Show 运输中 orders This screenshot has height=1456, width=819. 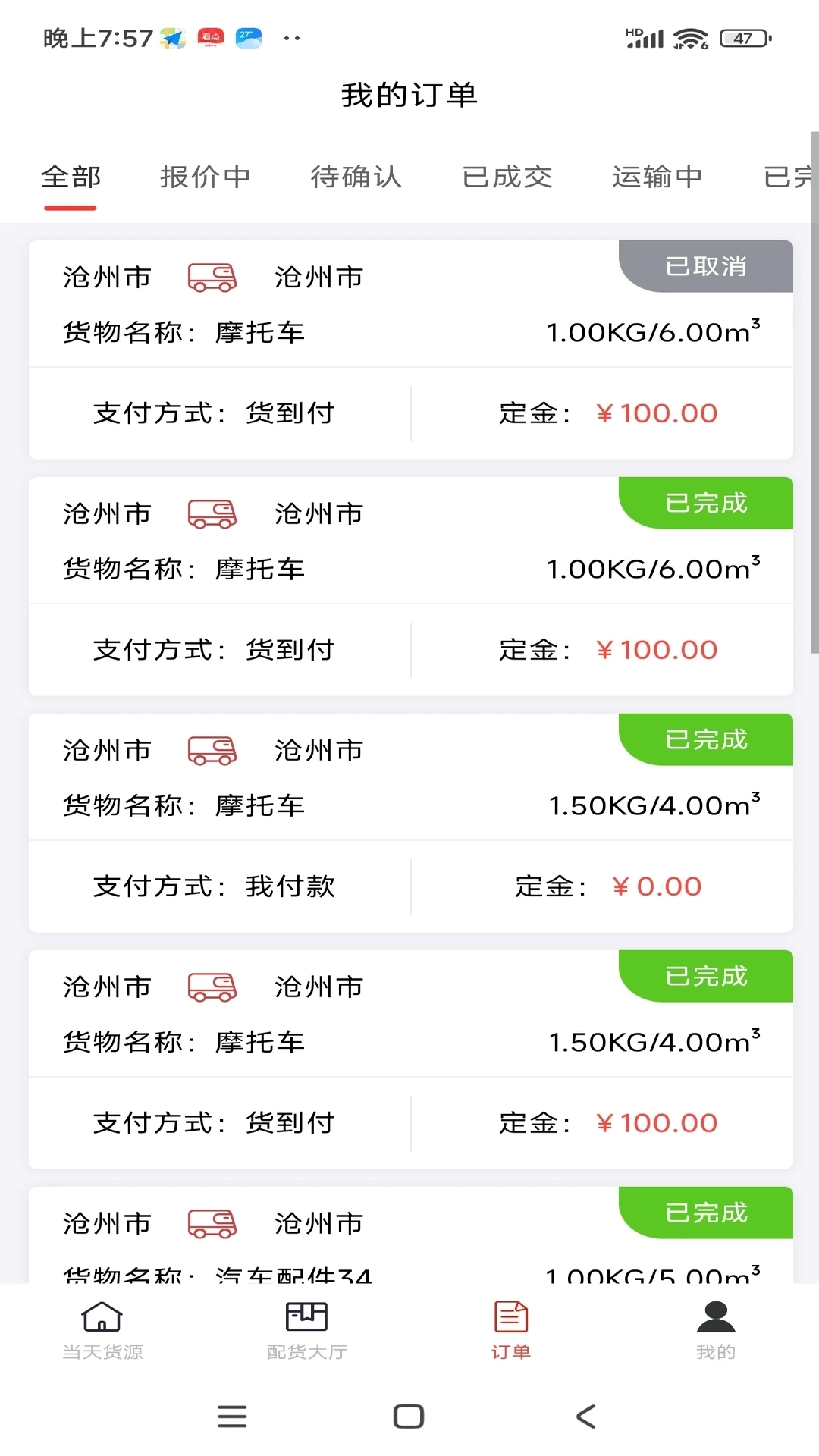657,177
